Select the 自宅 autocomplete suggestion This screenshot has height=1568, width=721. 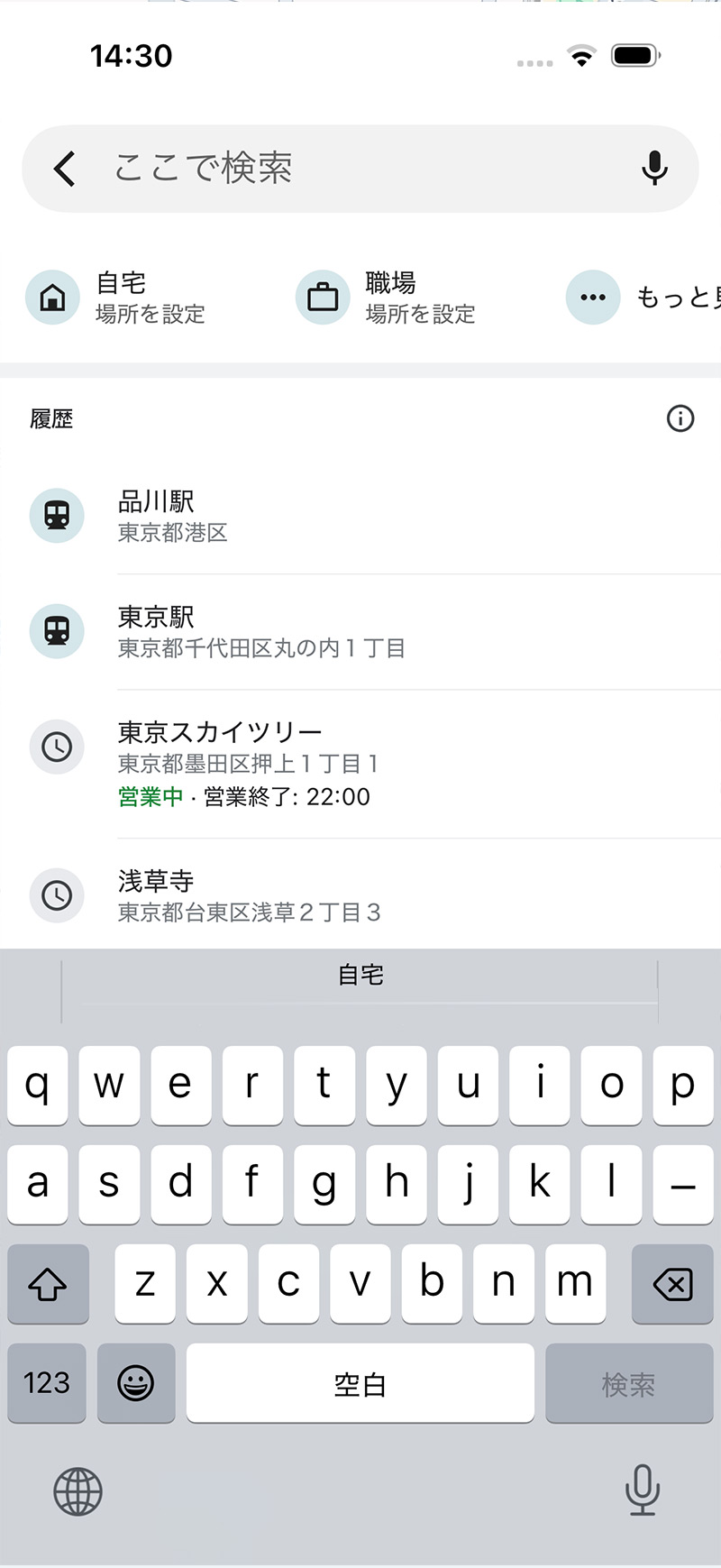(x=360, y=974)
